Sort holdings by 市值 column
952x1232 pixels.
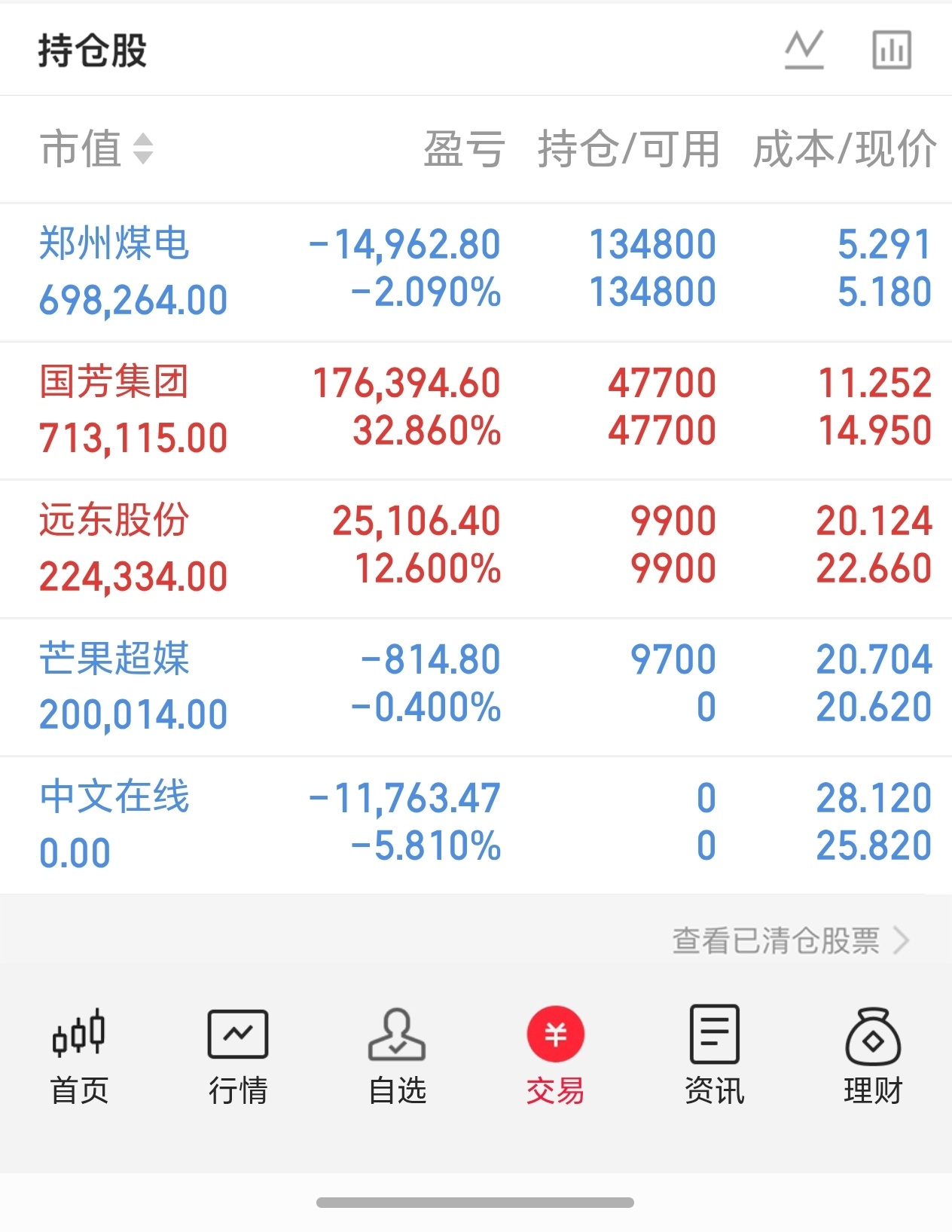point(96,148)
